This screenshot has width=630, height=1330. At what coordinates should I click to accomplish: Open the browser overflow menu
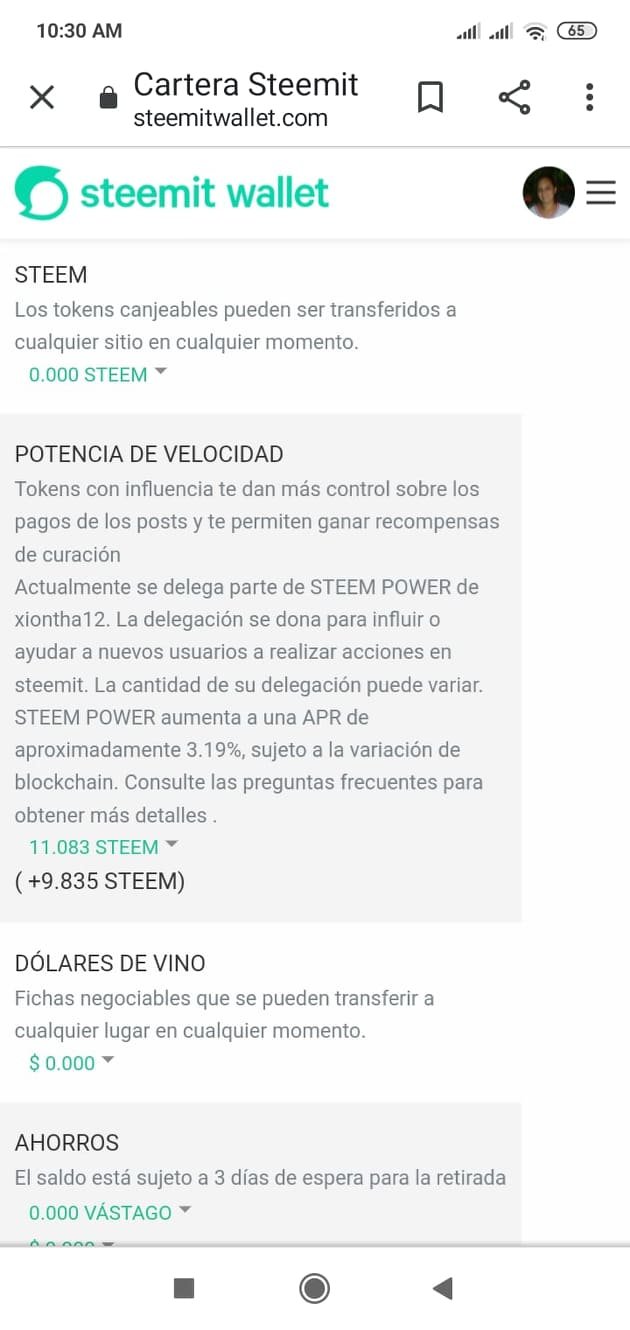pyautogui.click(x=590, y=97)
